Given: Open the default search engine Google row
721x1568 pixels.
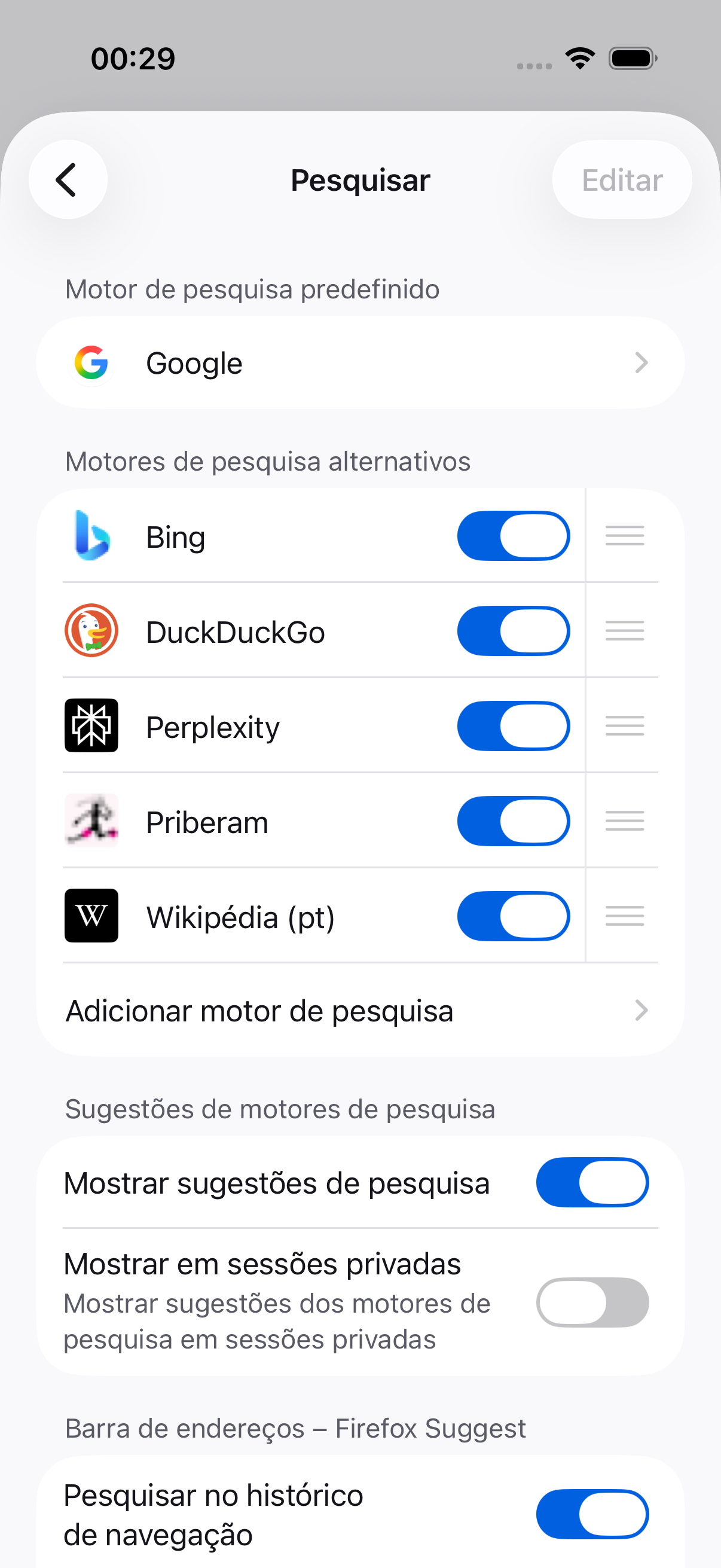Looking at the screenshot, I should (360, 363).
